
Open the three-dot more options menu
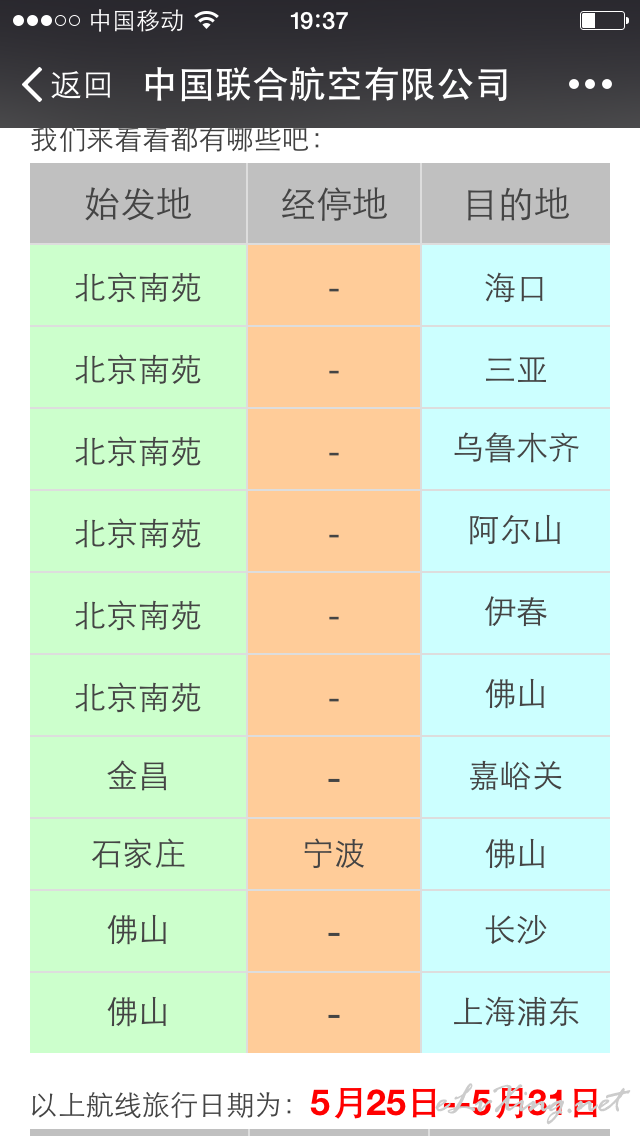(x=590, y=85)
